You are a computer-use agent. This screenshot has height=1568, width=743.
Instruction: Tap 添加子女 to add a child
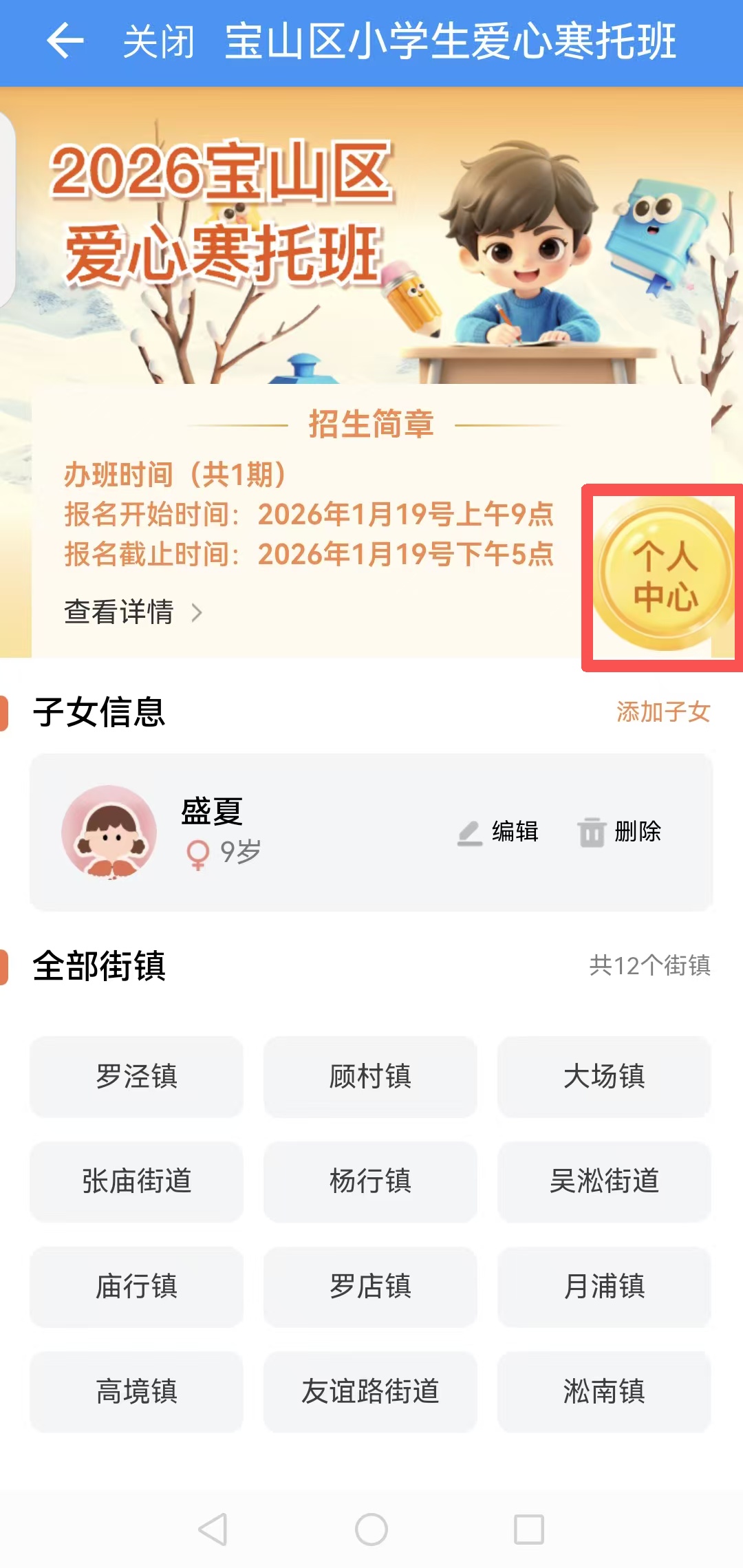[663, 711]
